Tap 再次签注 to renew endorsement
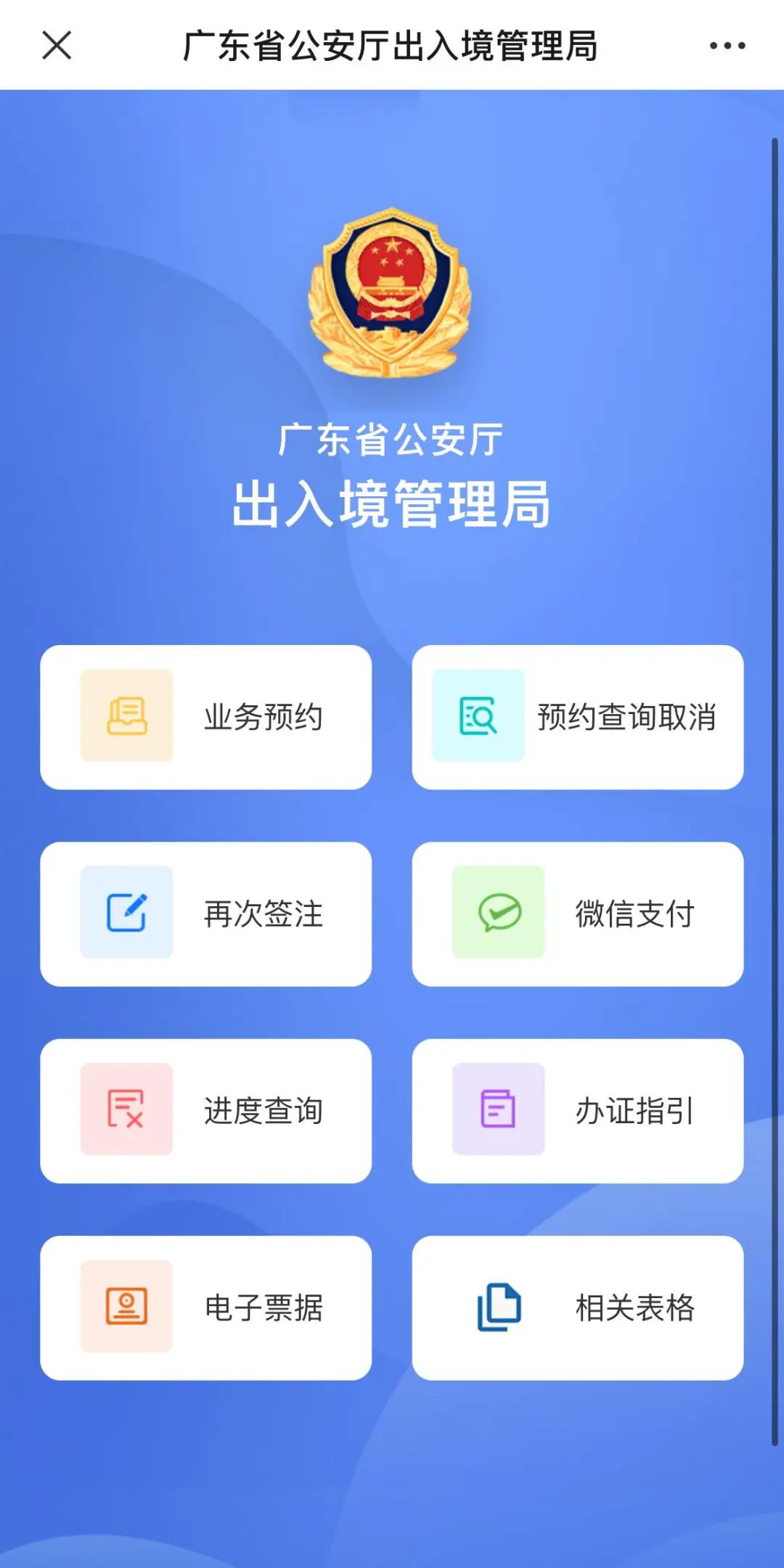This screenshot has height=1568, width=784. tap(208, 913)
